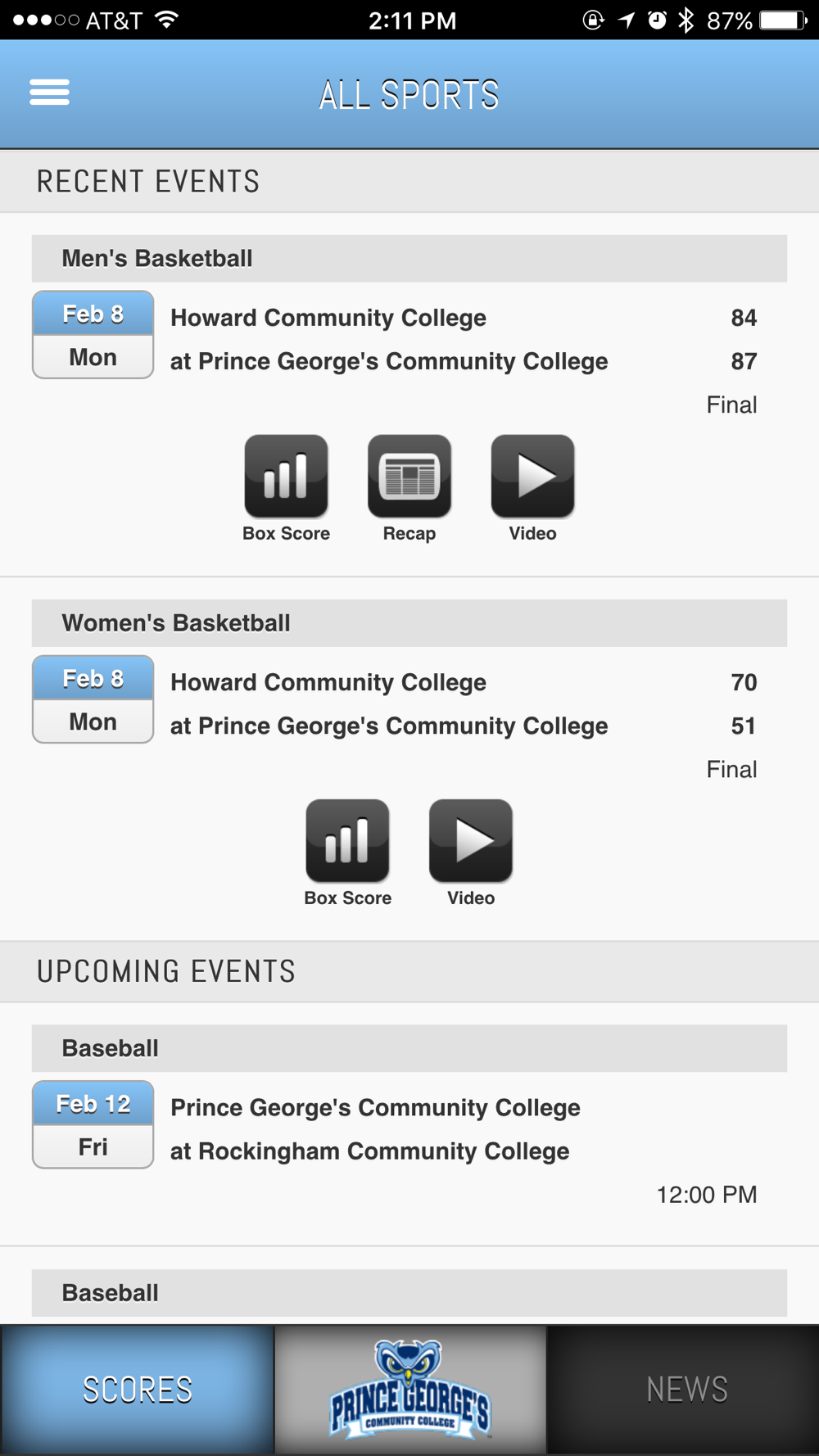This screenshot has height=1456, width=819.
Task: Open the hamburger menu
Action: 49,93
